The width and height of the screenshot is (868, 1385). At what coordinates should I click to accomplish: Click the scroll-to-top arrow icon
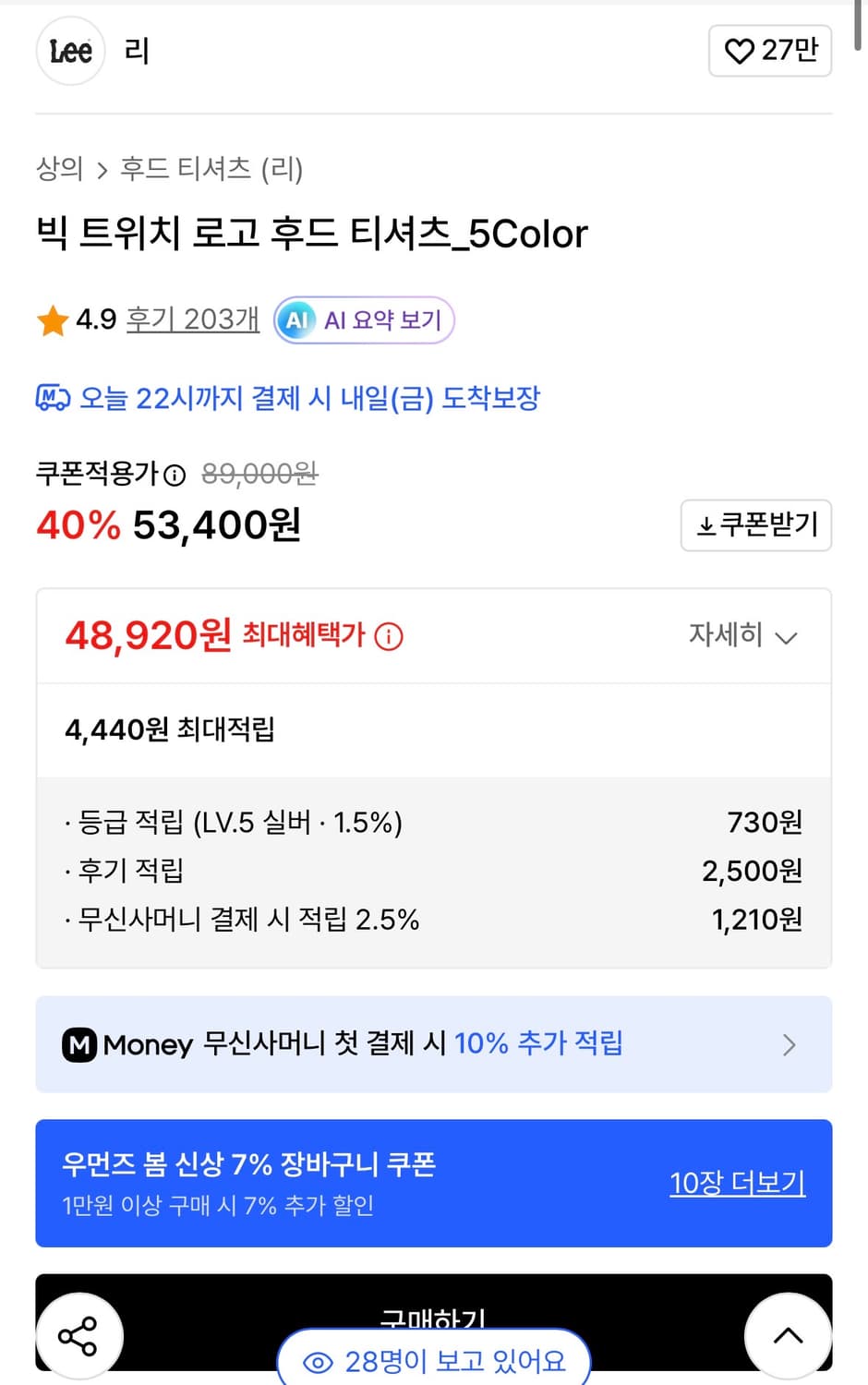click(x=787, y=1335)
